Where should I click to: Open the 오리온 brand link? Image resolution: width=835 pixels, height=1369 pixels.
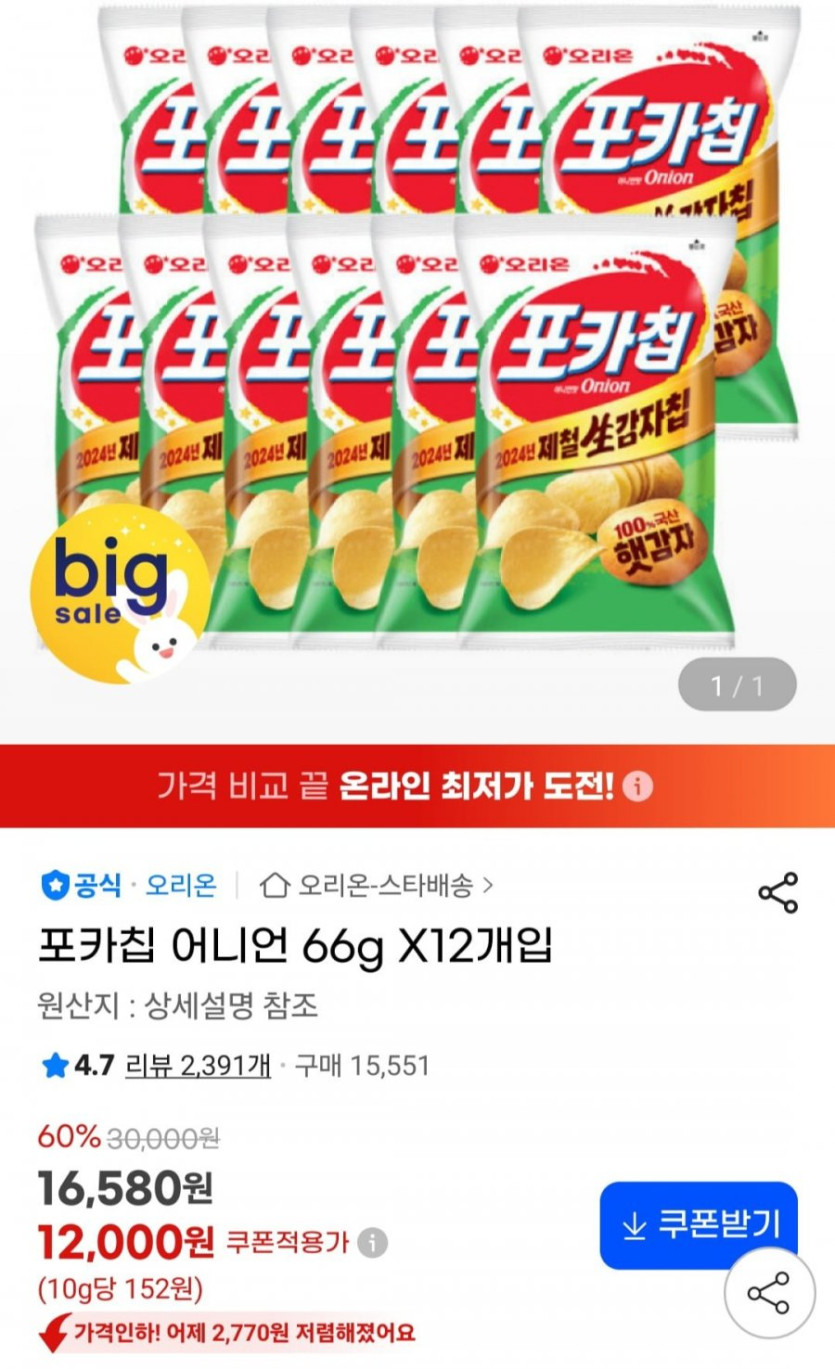click(x=181, y=885)
